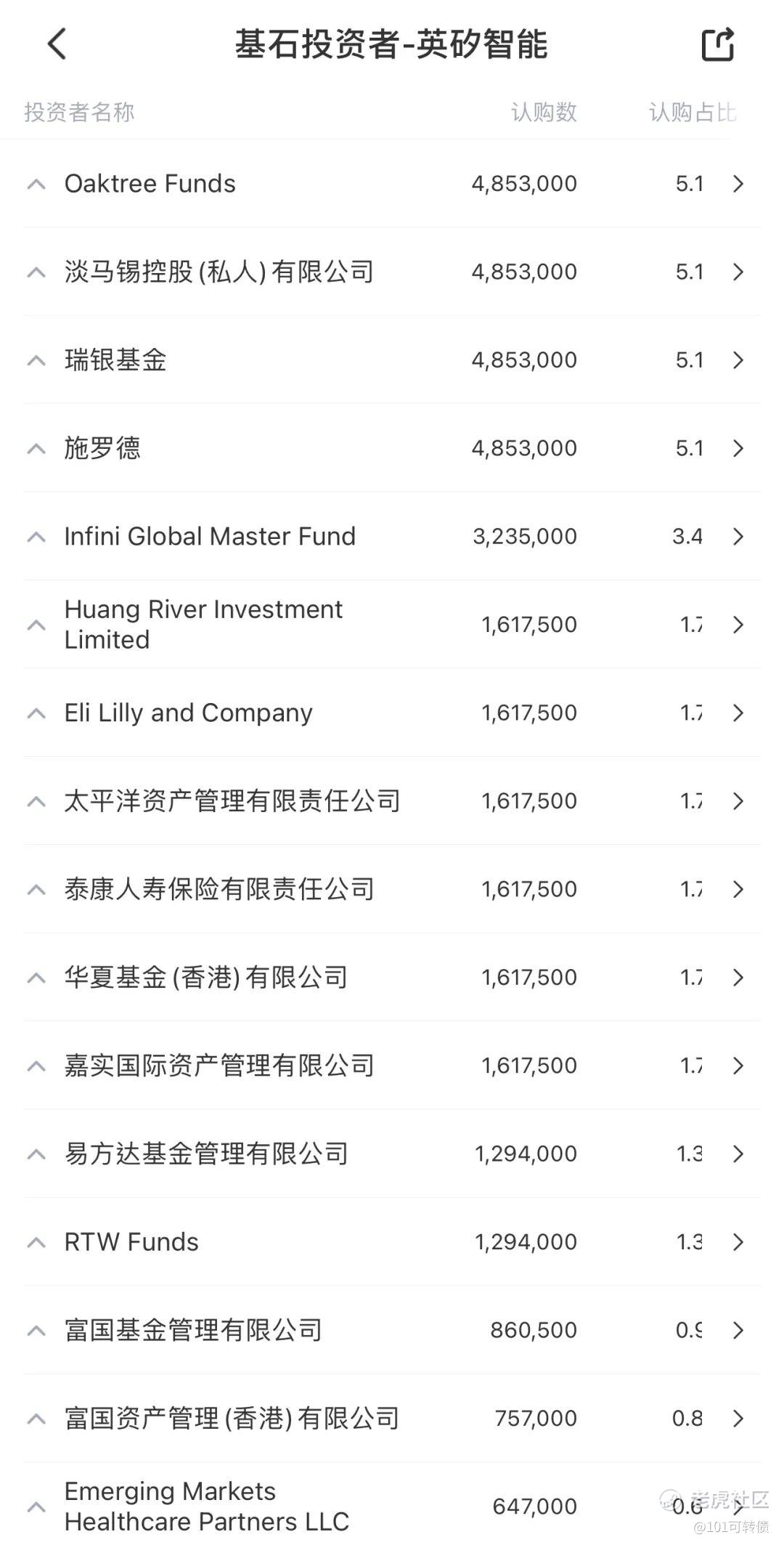The image size is (784, 1545).
Task: Open Huang River Investment Limited details
Action: pyautogui.click(x=392, y=625)
